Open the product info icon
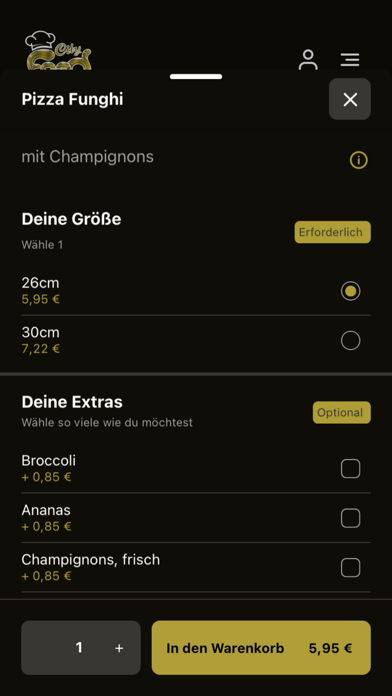392x696 pixels. tap(359, 160)
